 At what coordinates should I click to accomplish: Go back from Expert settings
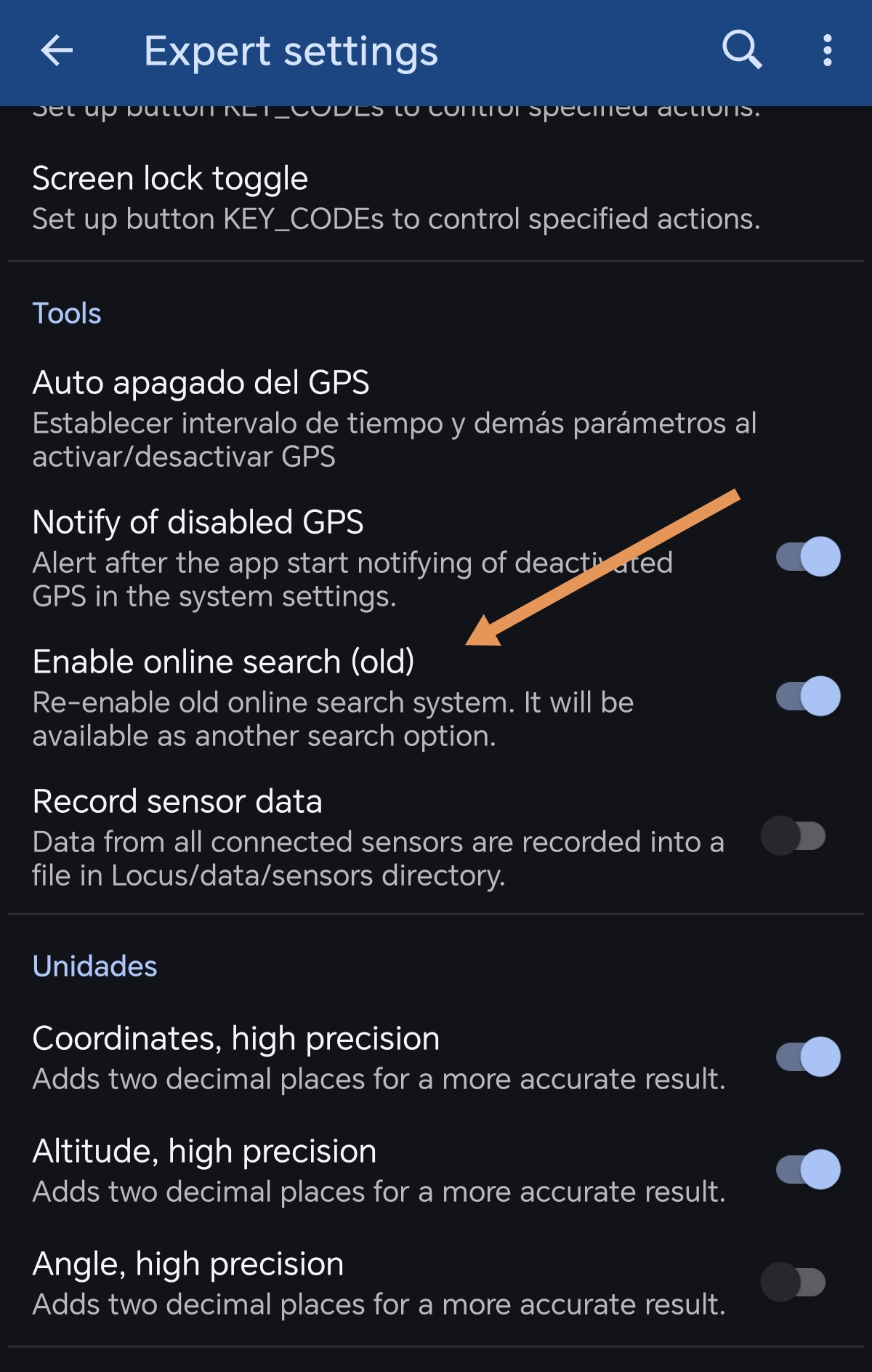(57, 51)
